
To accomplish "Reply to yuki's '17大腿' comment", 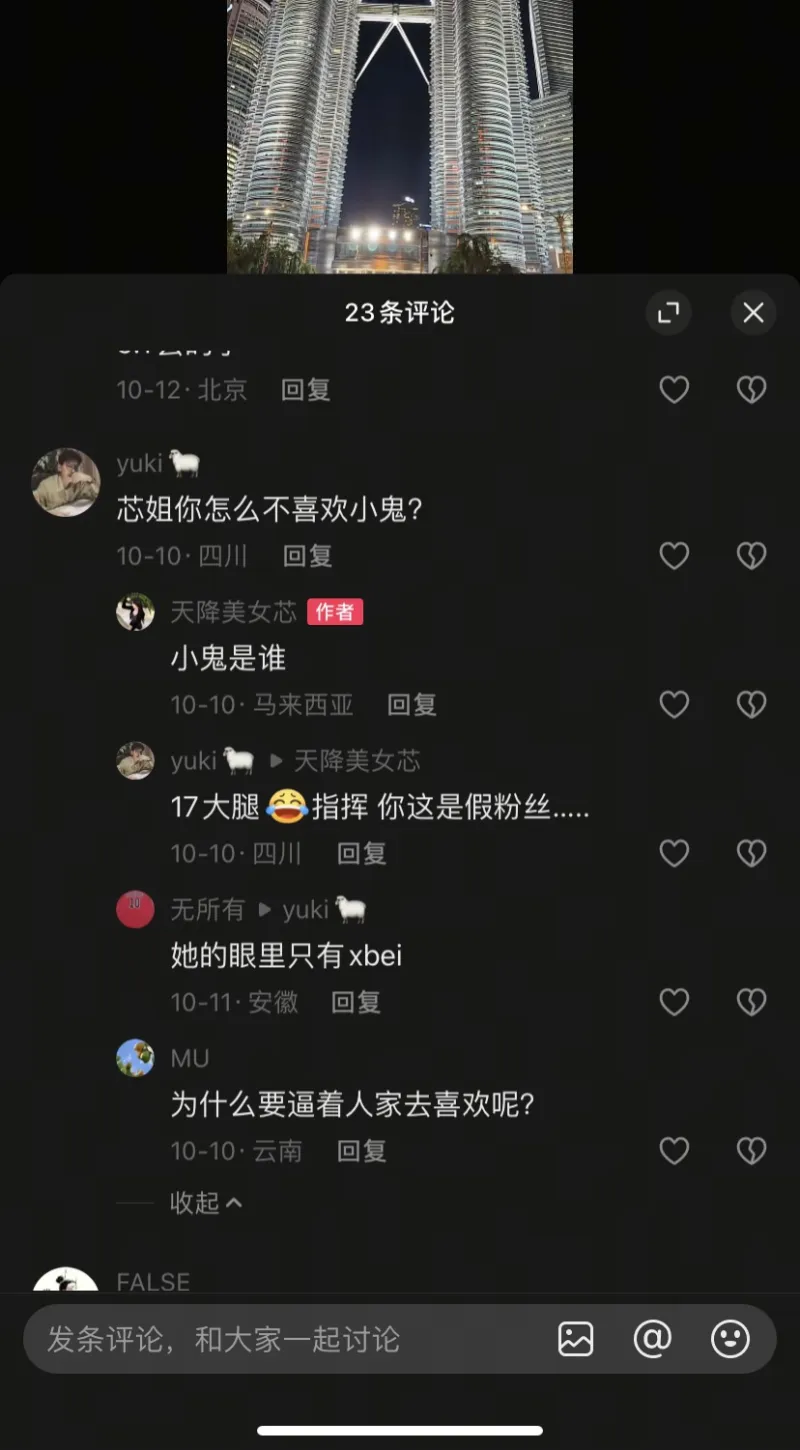I will tap(361, 853).
